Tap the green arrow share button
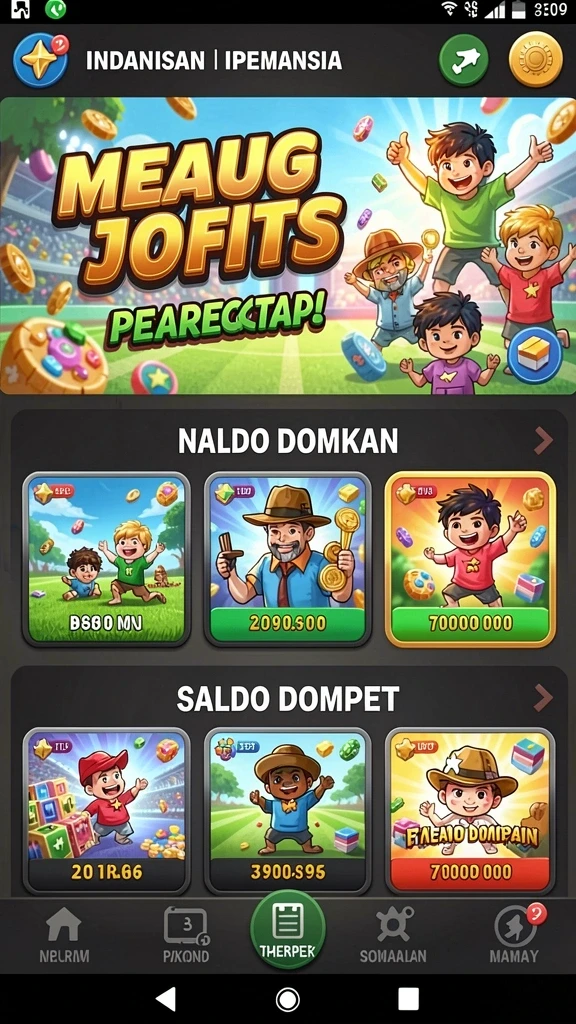The width and height of the screenshot is (576, 1024). coord(464,60)
